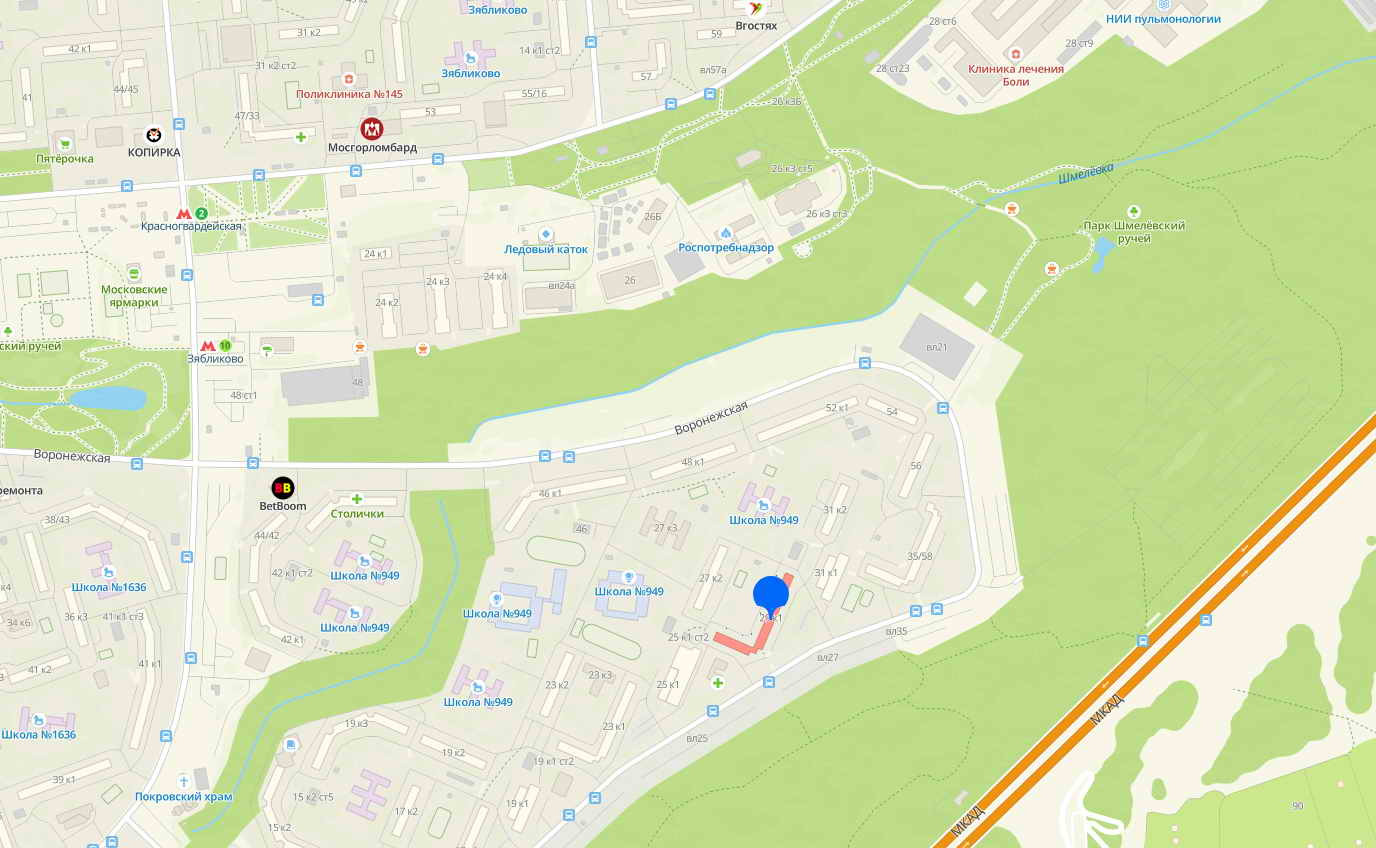Screen dimensions: 1376x848
Task: Open Парк Шмелёвский ручей marker
Action: click(1134, 211)
